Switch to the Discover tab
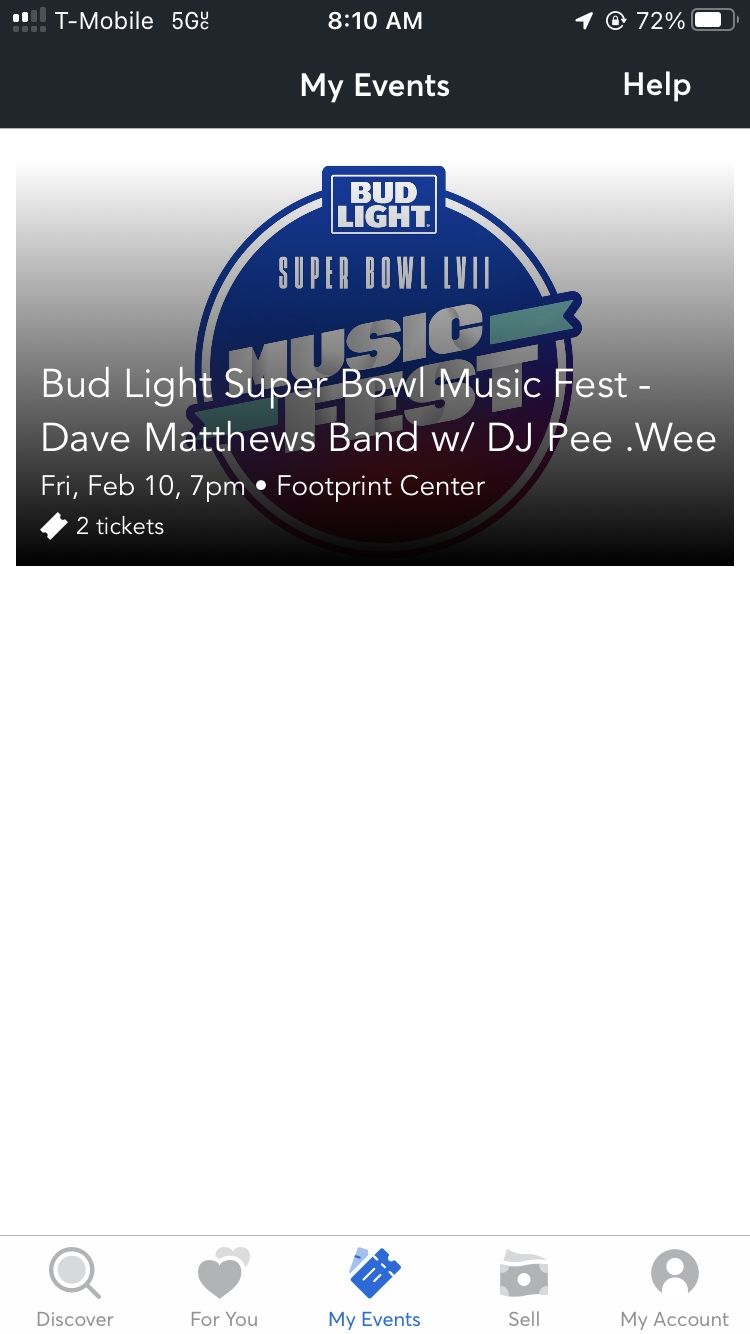The image size is (750, 1334). (75, 1288)
